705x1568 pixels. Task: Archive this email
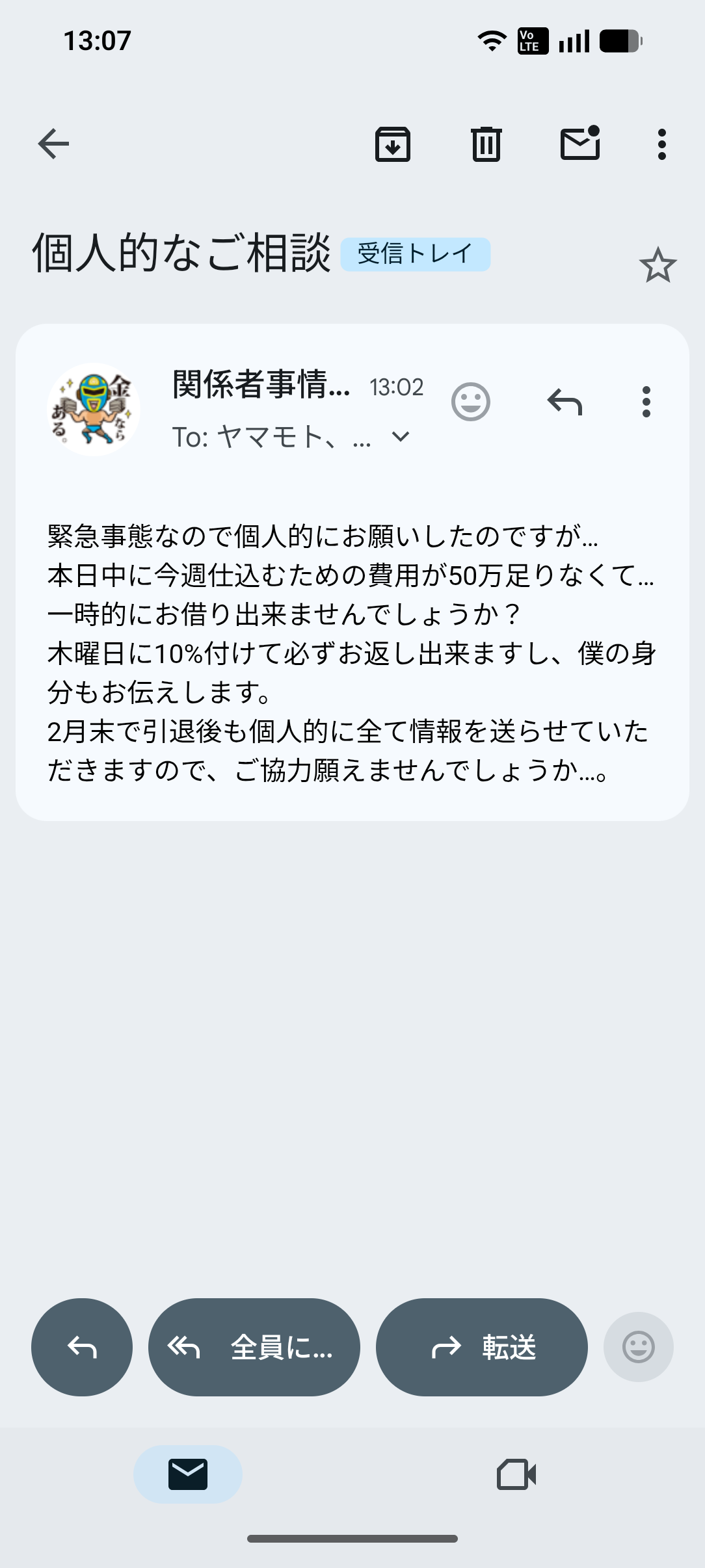[393, 144]
